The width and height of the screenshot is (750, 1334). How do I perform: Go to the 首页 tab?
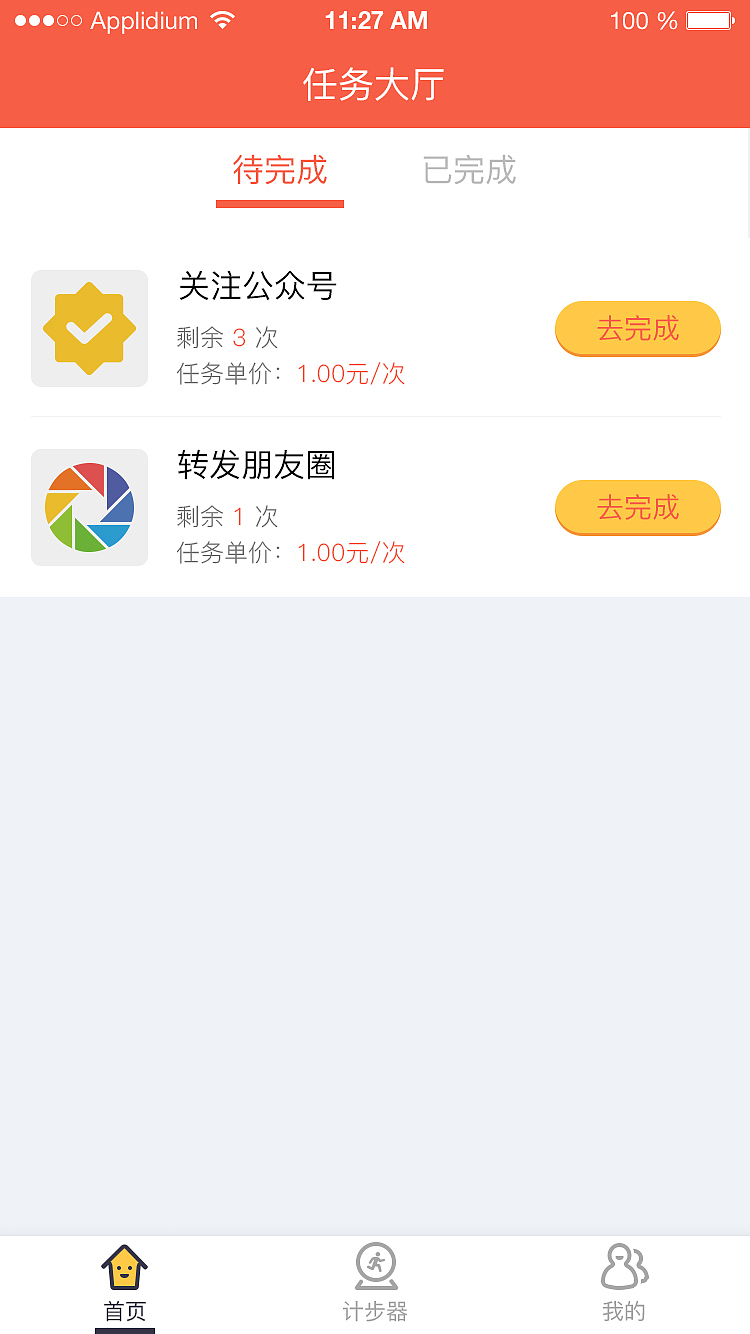click(x=125, y=1285)
